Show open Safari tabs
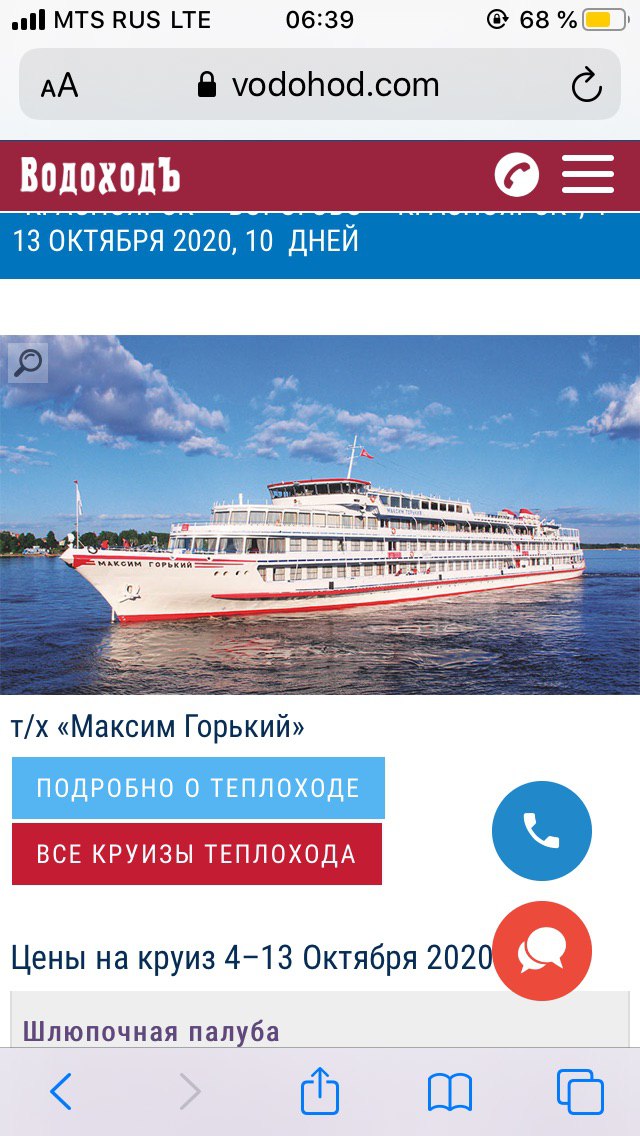640x1136 pixels. pyautogui.click(x=580, y=1092)
